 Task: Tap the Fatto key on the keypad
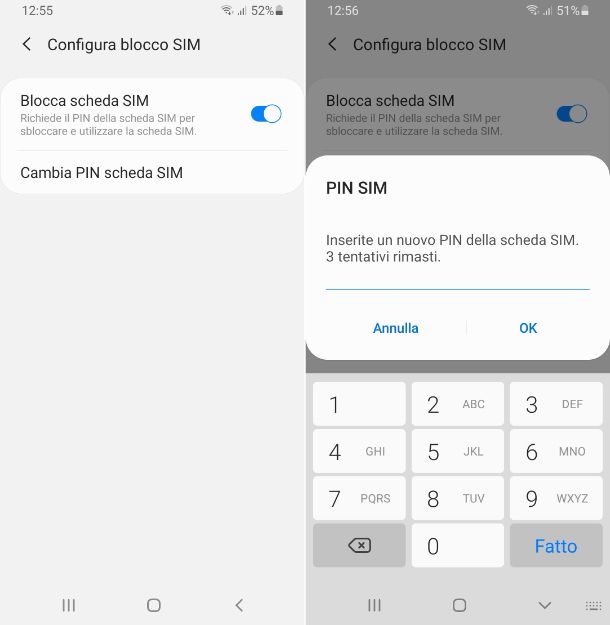556,546
